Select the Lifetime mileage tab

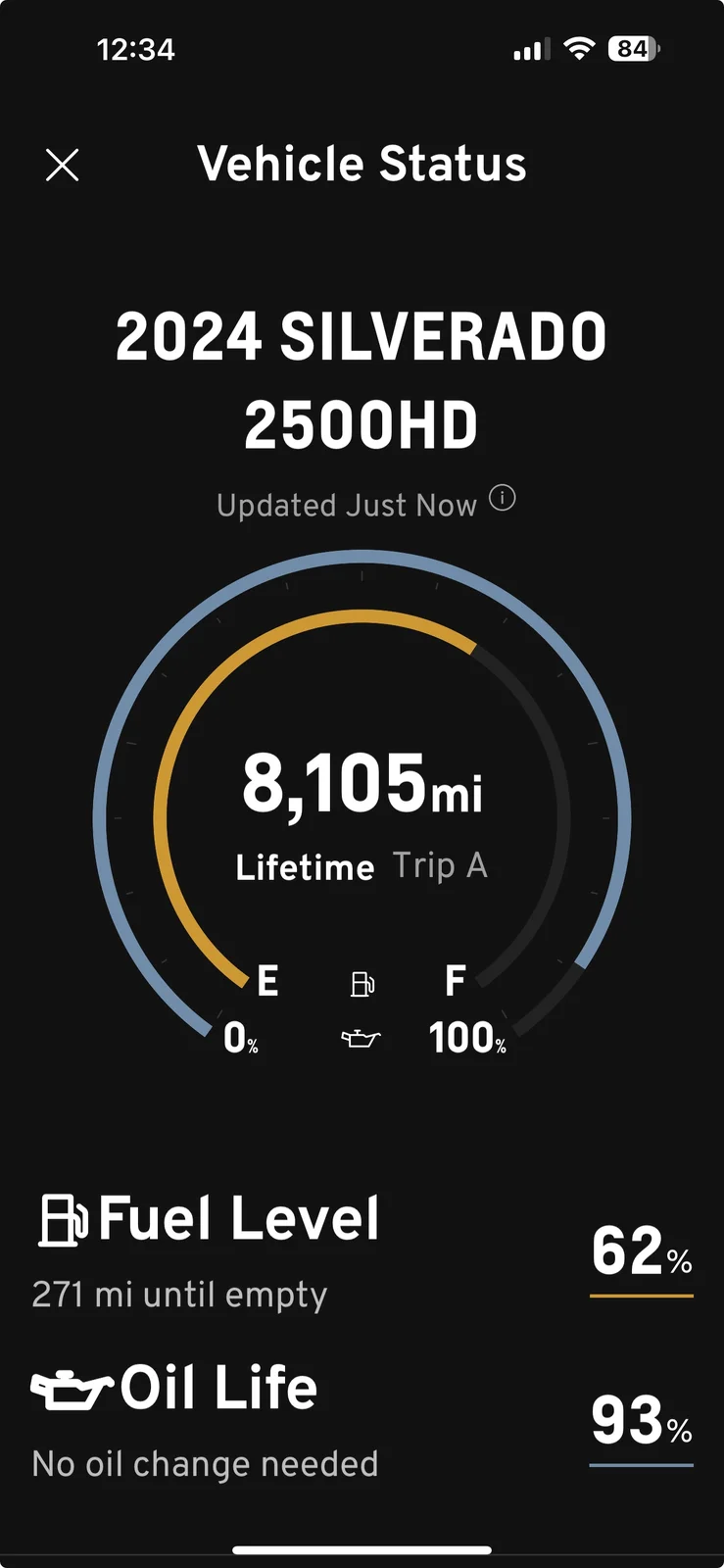tap(305, 867)
